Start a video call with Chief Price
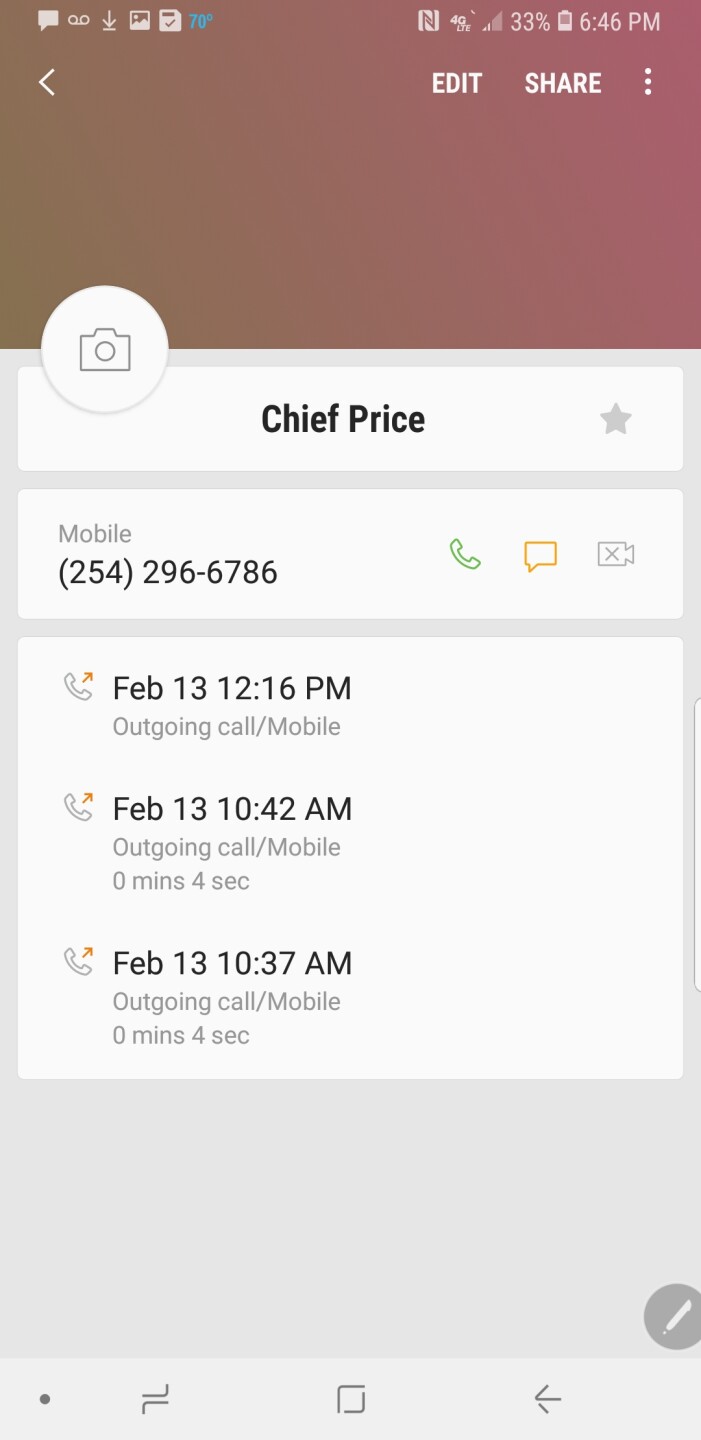The image size is (701, 1440). [x=616, y=554]
